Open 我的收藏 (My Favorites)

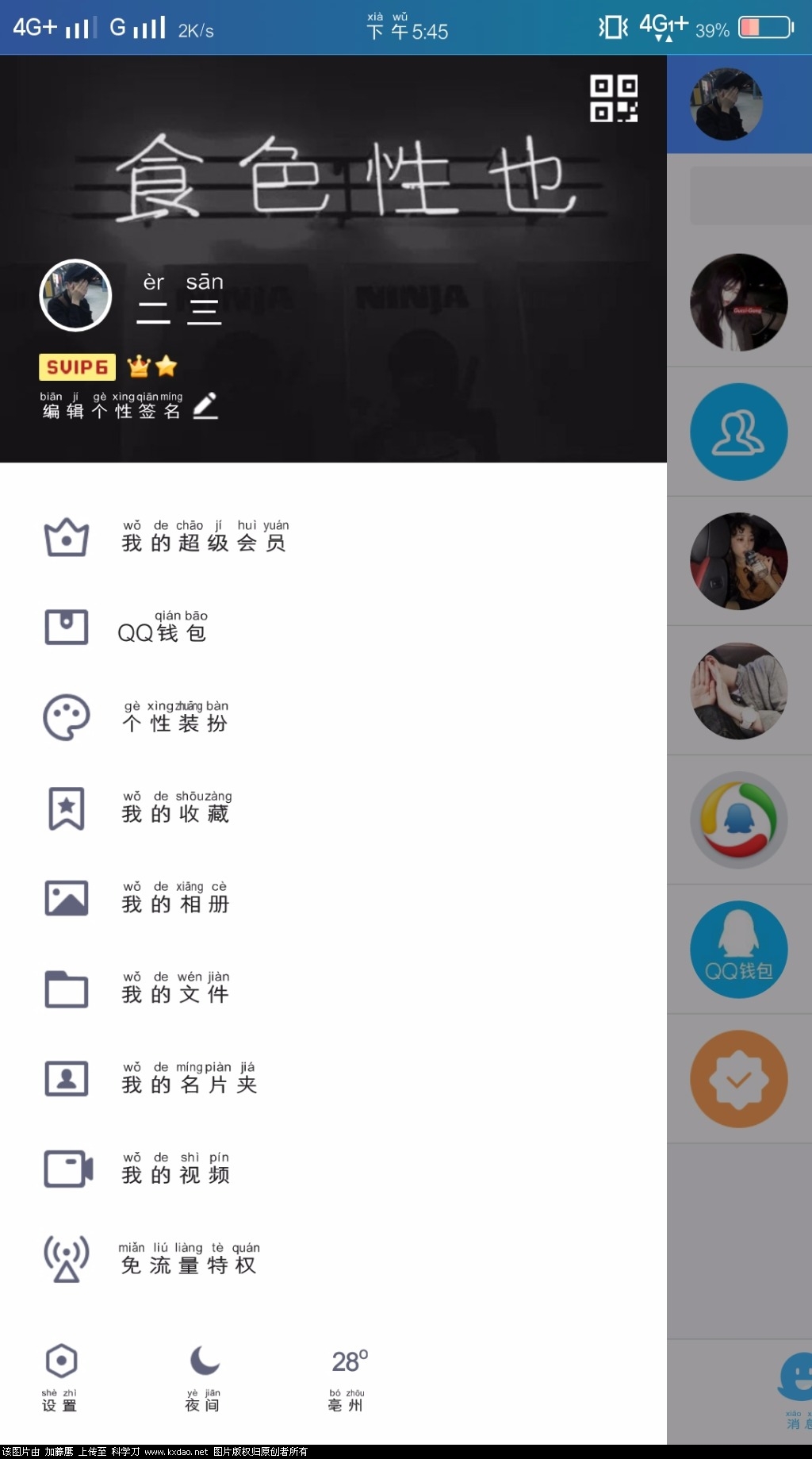176,808
